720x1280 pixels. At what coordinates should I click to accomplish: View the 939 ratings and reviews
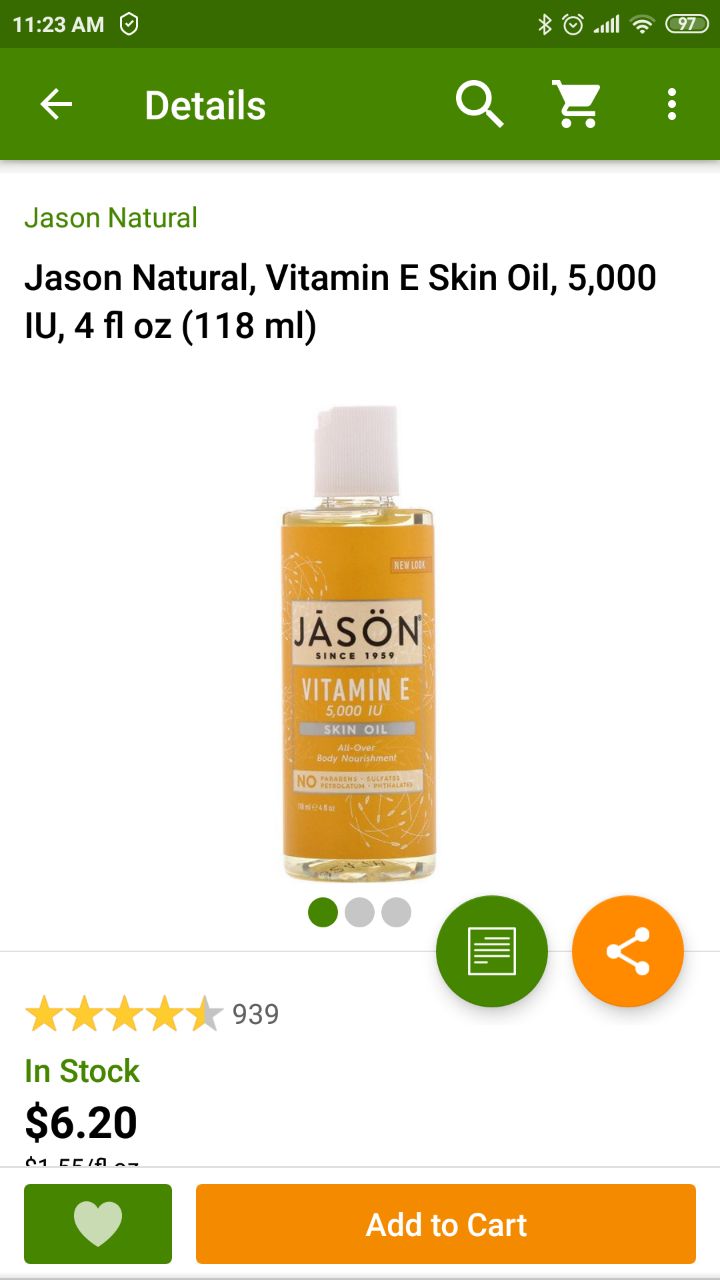[x=152, y=1014]
